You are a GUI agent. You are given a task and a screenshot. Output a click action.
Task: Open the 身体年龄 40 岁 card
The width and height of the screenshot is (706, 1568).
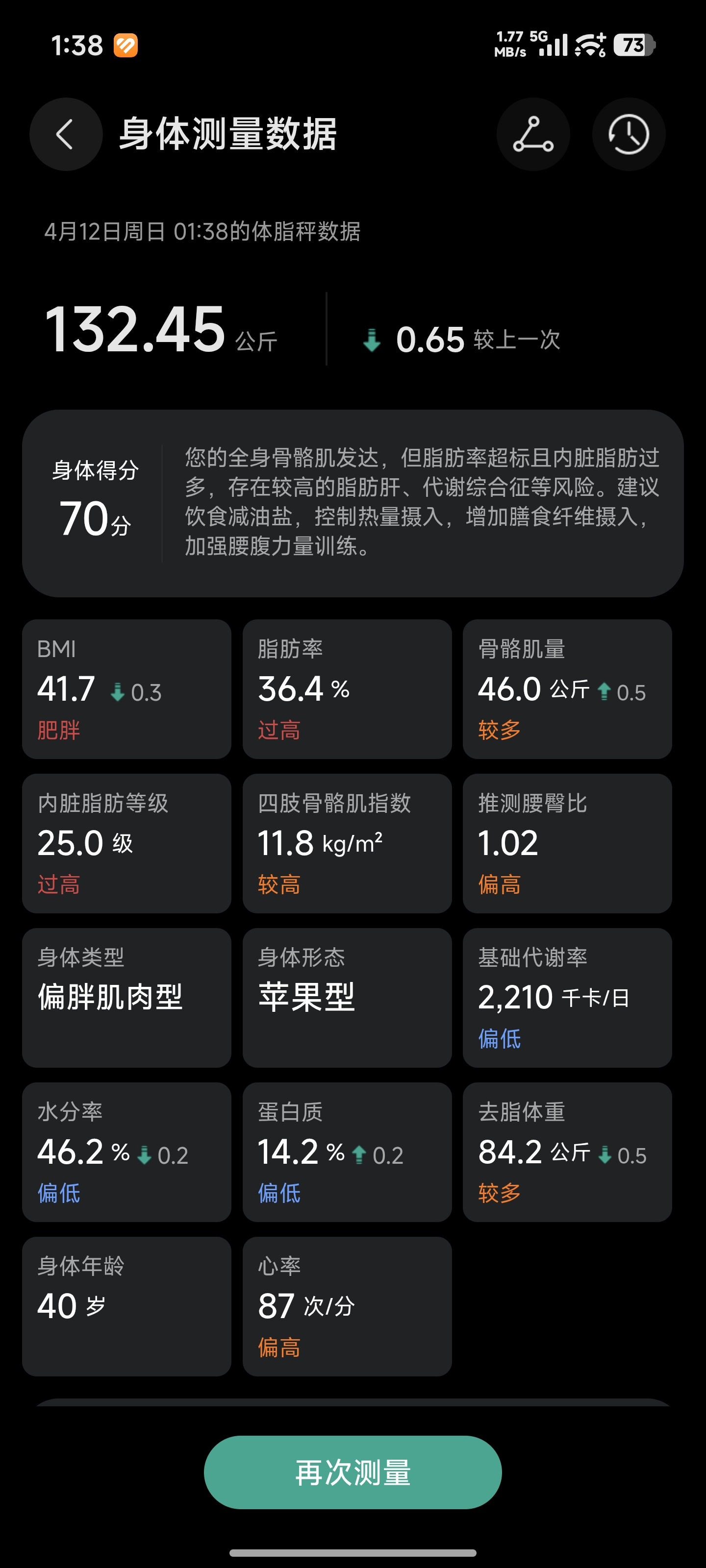tap(126, 1306)
